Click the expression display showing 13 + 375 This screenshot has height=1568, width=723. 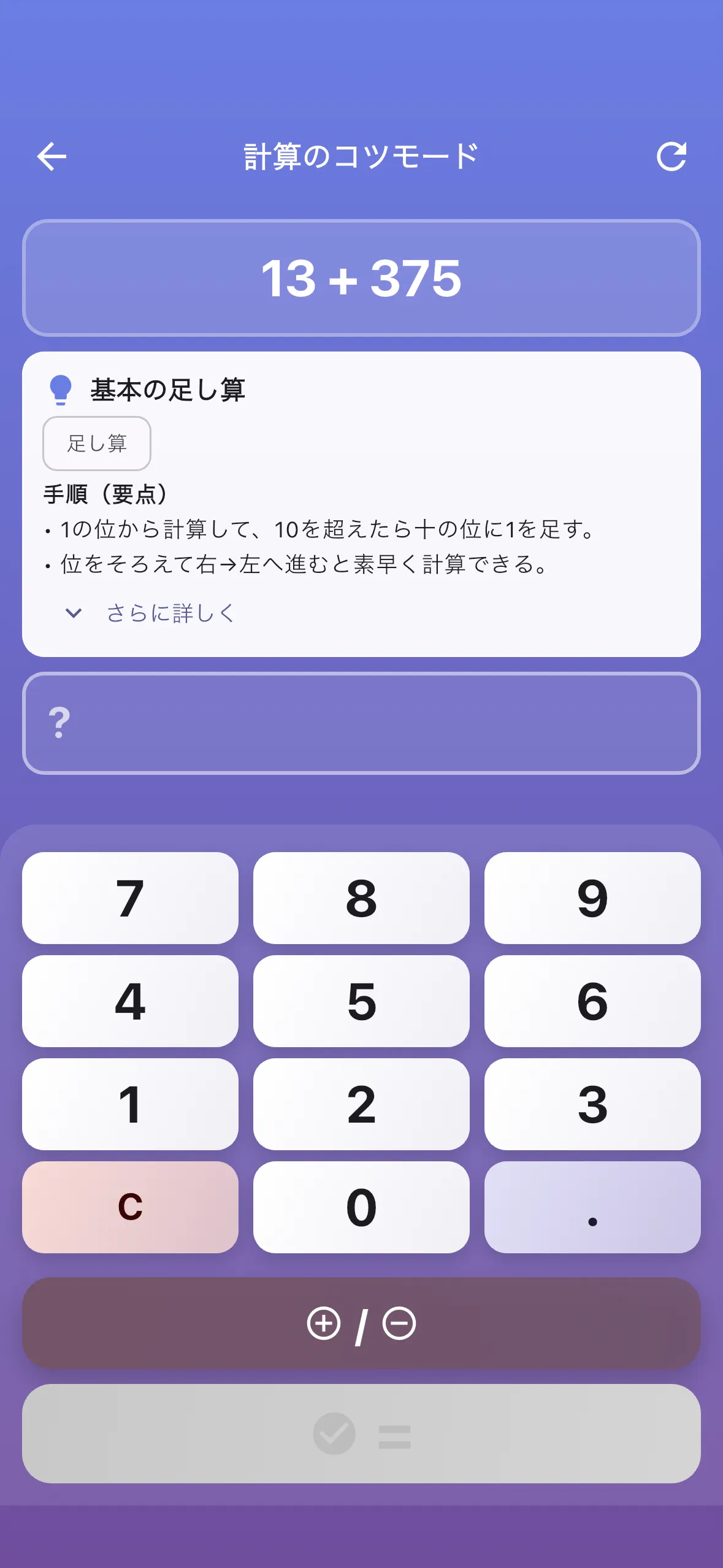coord(361,279)
